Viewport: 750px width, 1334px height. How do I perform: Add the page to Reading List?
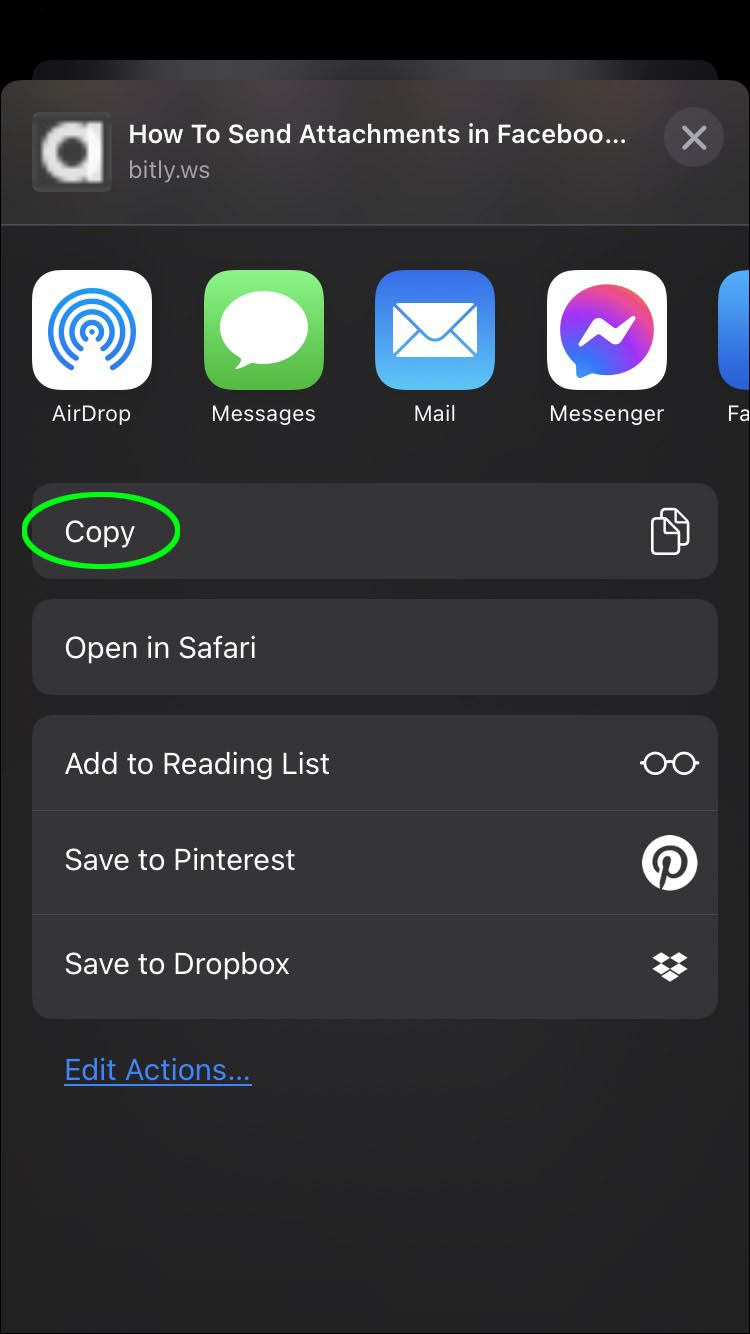(x=374, y=763)
